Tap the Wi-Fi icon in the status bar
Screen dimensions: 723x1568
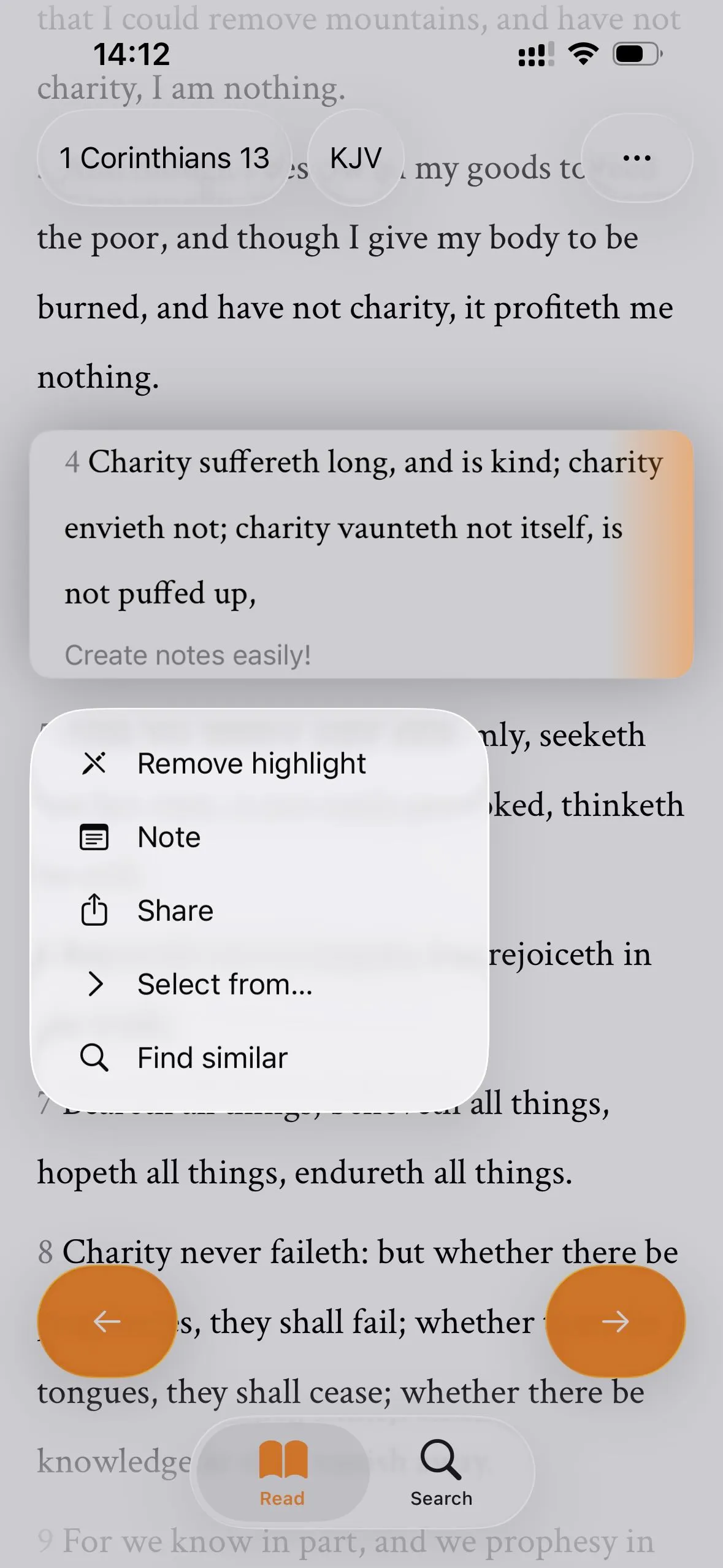(x=583, y=54)
